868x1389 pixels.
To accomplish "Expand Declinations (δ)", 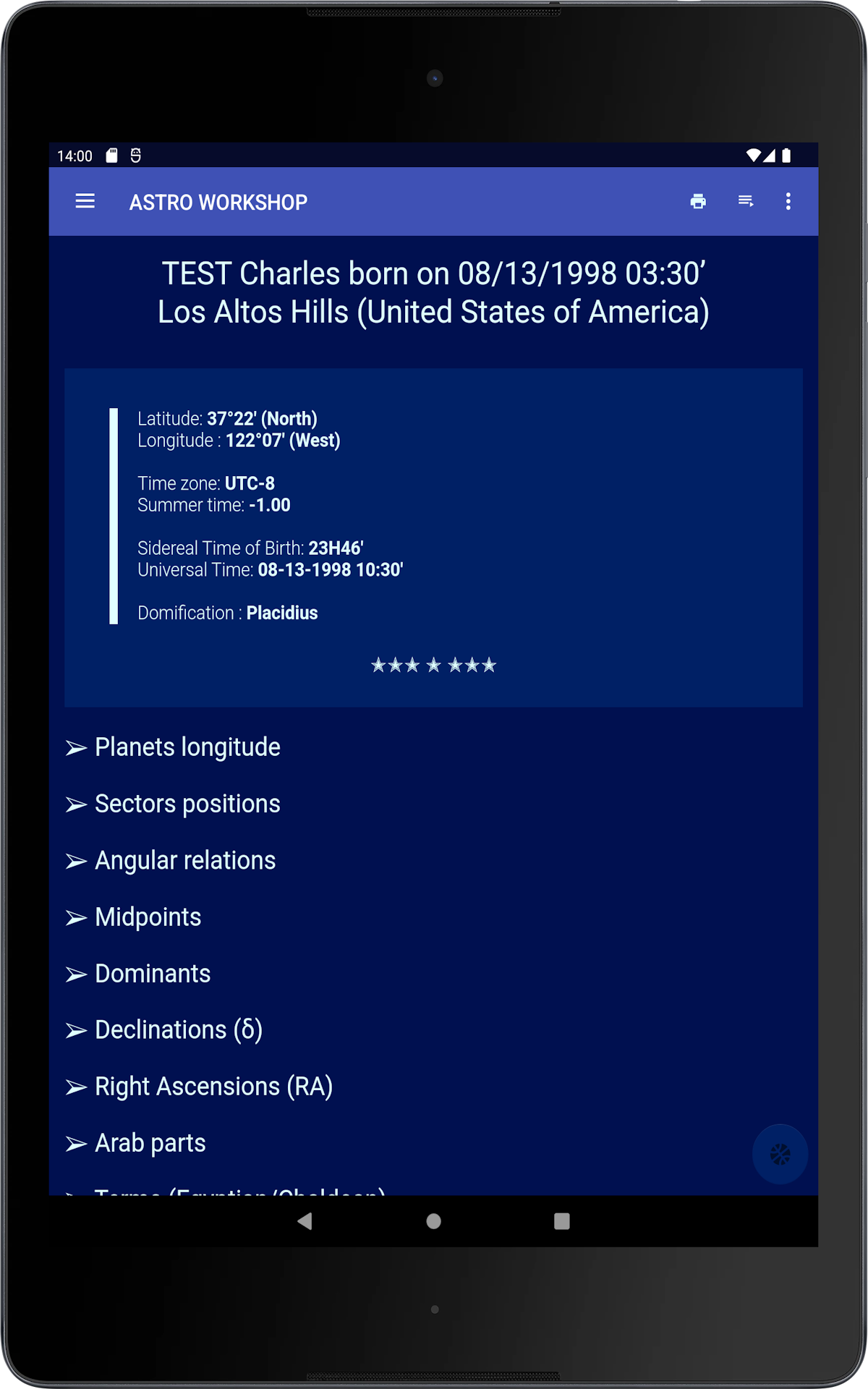I will click(x=164, y=1030).
